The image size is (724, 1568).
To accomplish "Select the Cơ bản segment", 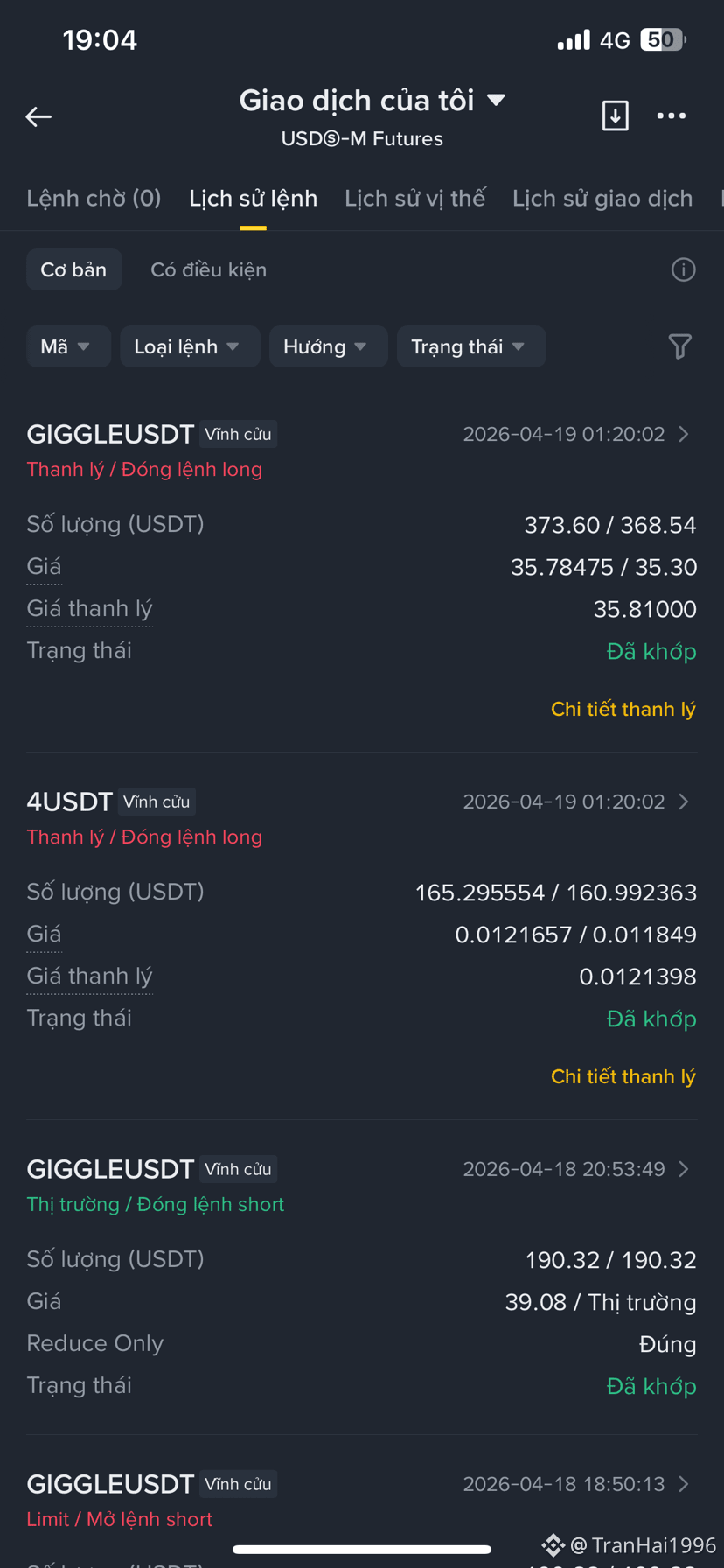I will pyautogui.click(x=73, y=269).
